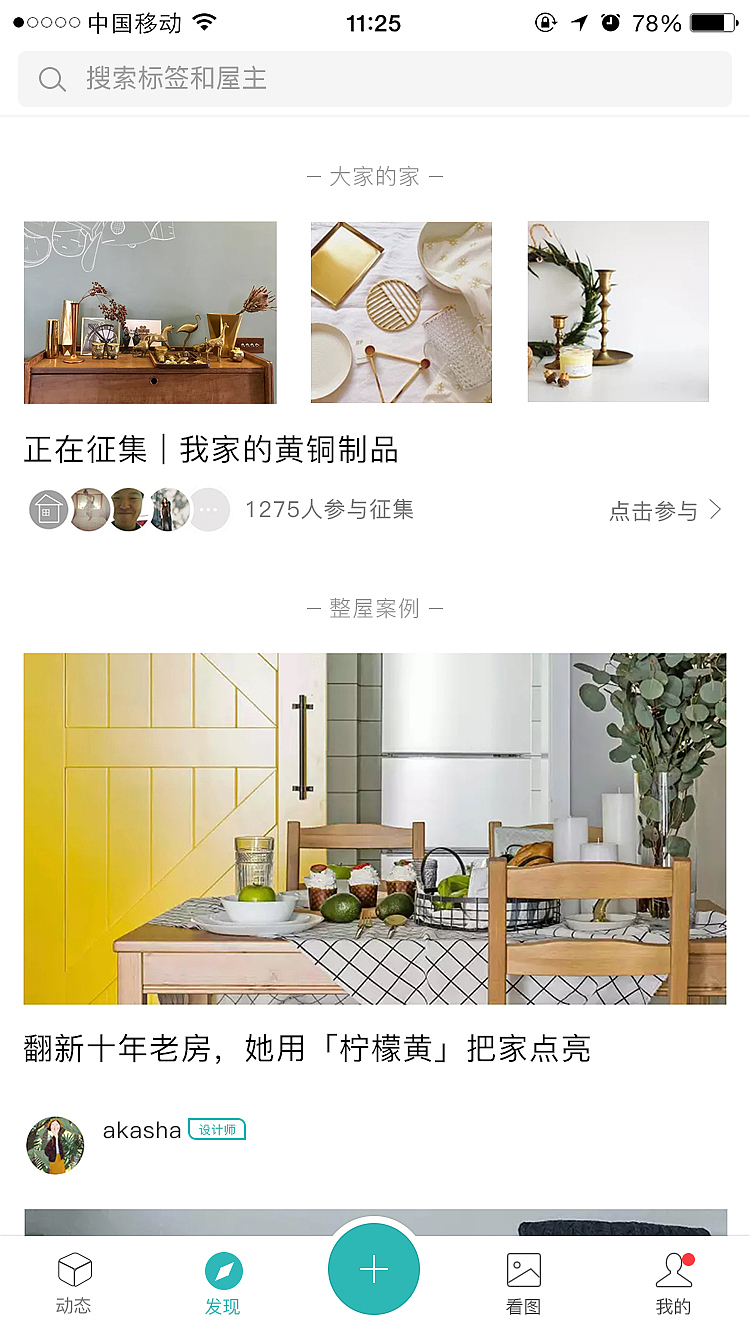The image size is (750, 1334).
Task: Show more participants via the ellipsis avatar
Action: click(209, 510)
